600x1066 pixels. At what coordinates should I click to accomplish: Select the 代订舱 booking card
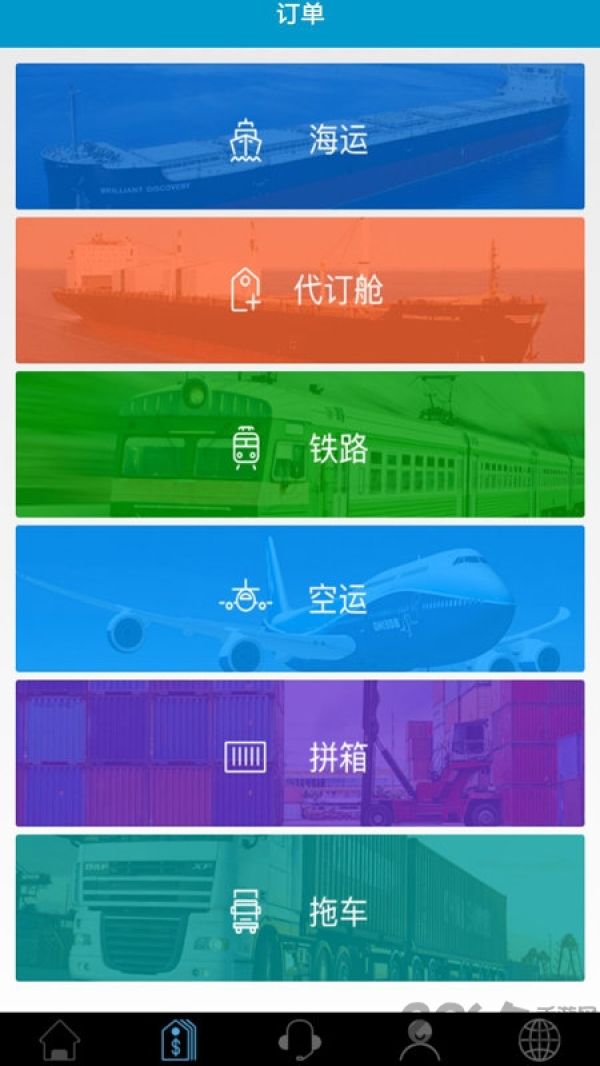(x=300, y=290)
